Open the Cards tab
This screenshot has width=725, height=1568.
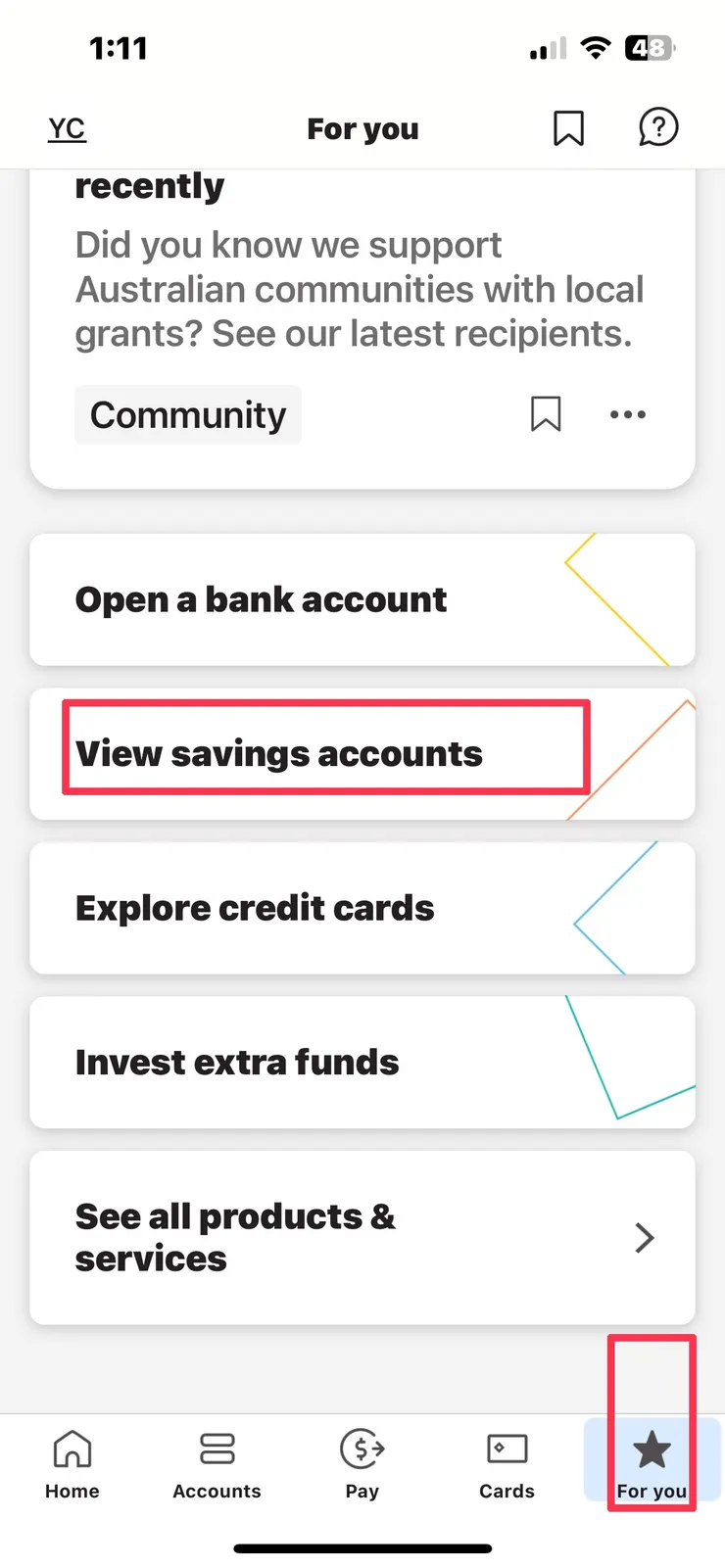[507, 1464]
